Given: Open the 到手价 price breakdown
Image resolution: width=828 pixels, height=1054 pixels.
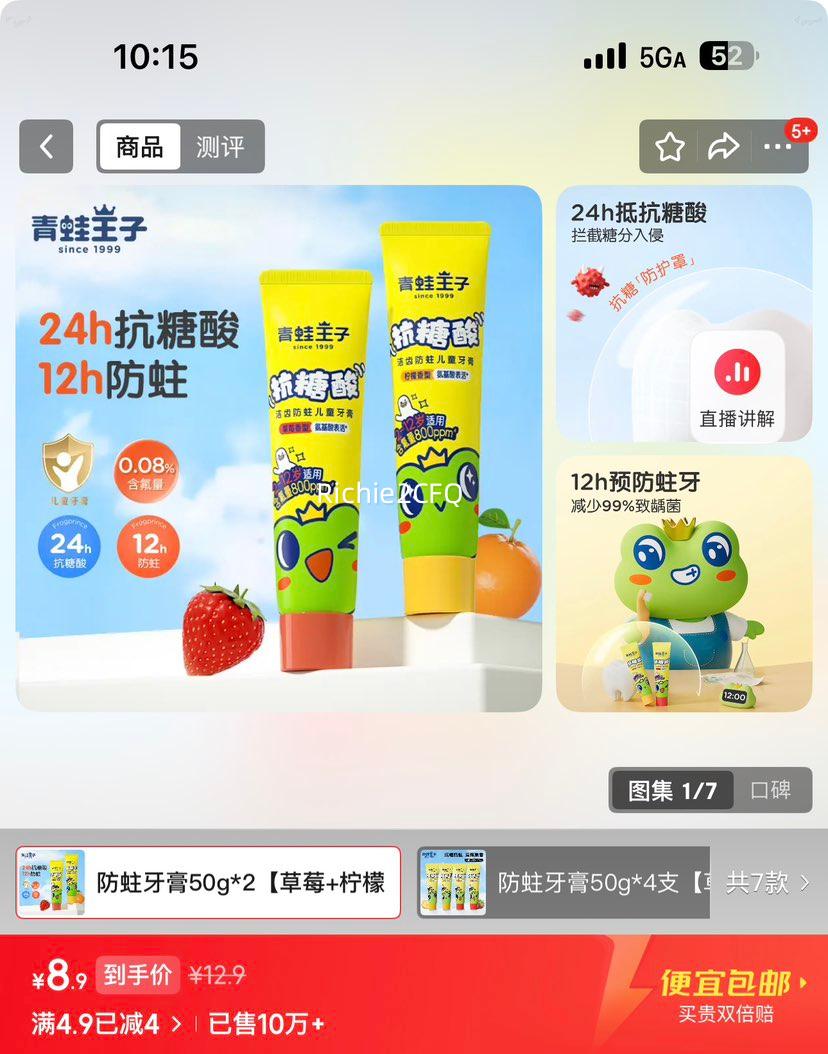Looking at the screenshot, I should pyautogui.click(x=138, y=974).
